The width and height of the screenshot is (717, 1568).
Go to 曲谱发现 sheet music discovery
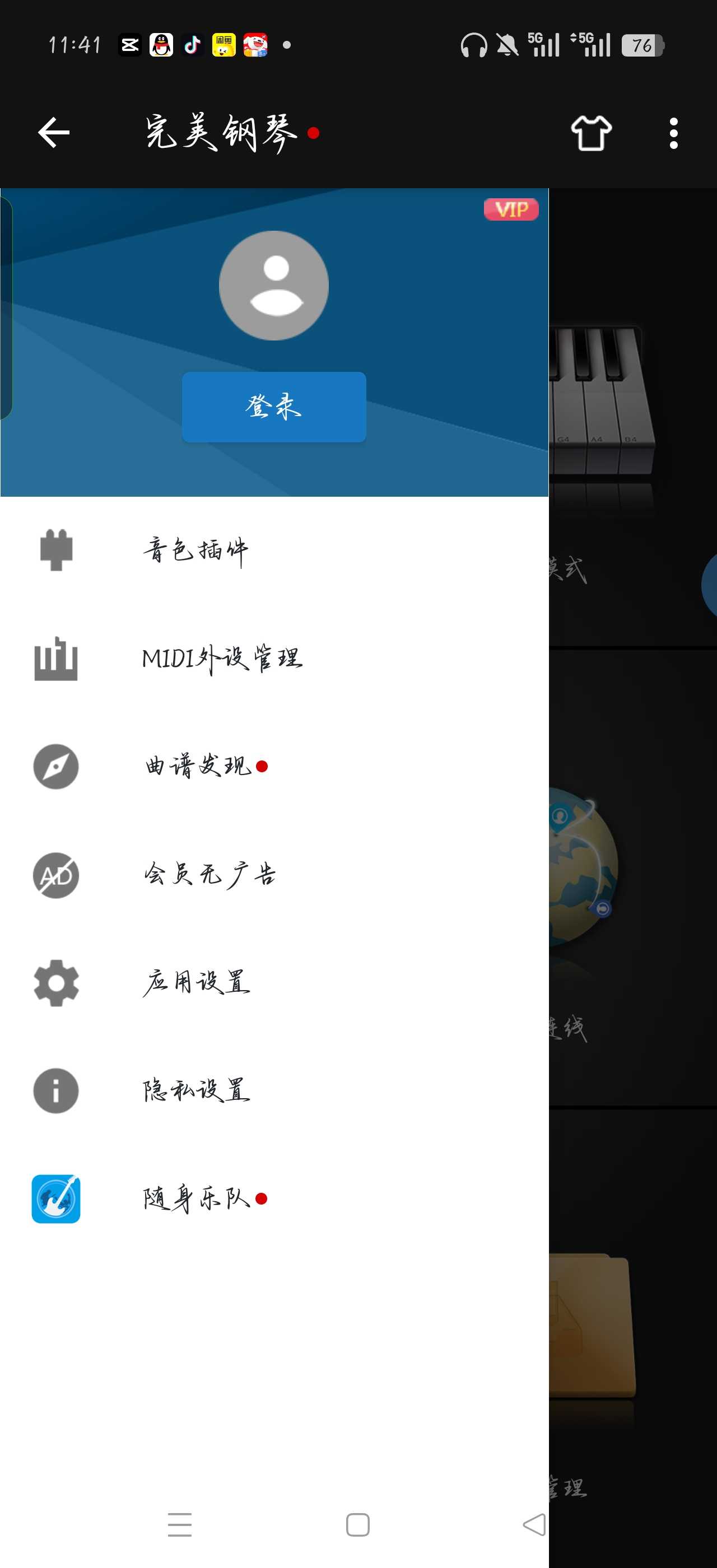198,766
